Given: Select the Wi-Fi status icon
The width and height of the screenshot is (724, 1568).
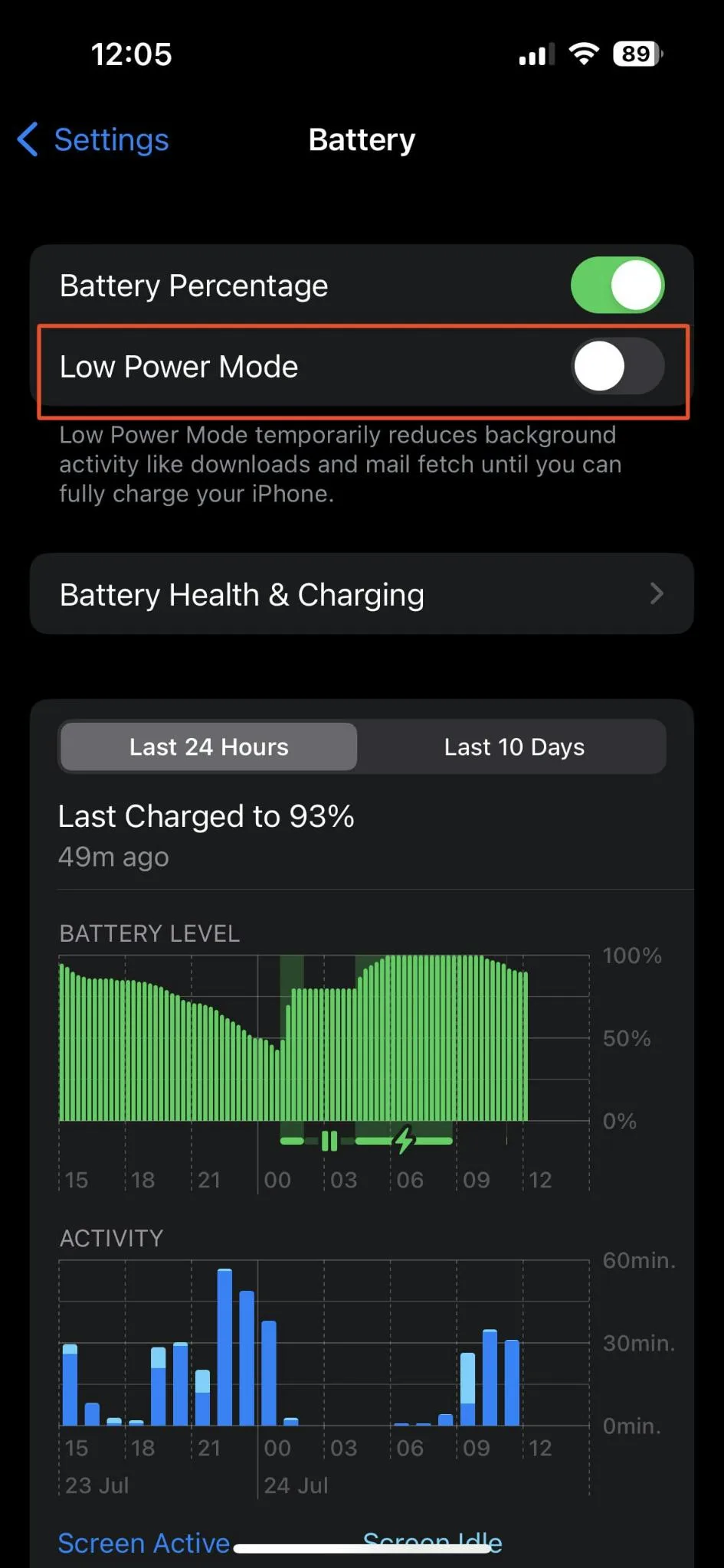Looking at the screenshot, I should point(583,54).
